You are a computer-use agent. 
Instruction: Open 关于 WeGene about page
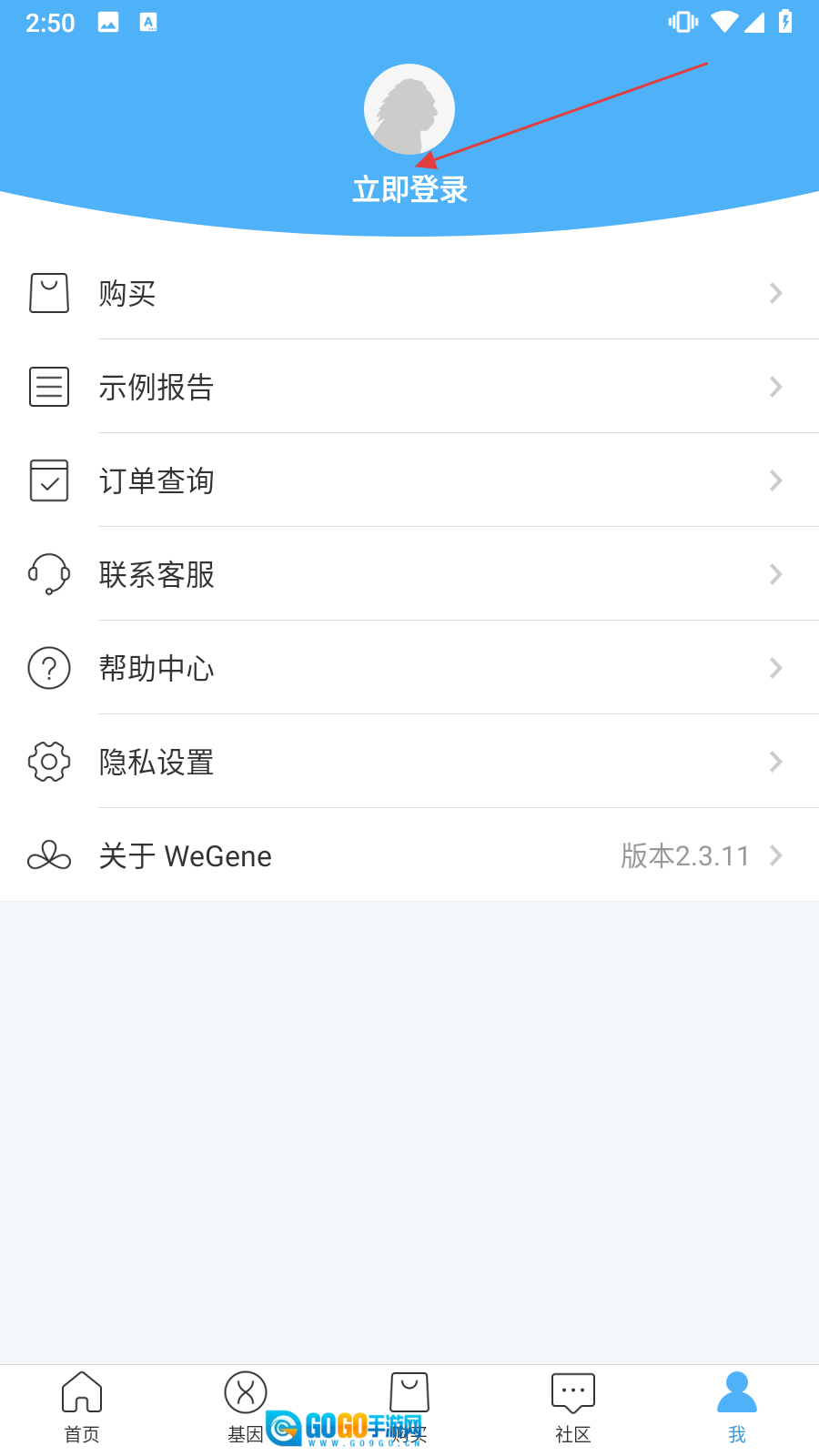[x=409, y=855]
